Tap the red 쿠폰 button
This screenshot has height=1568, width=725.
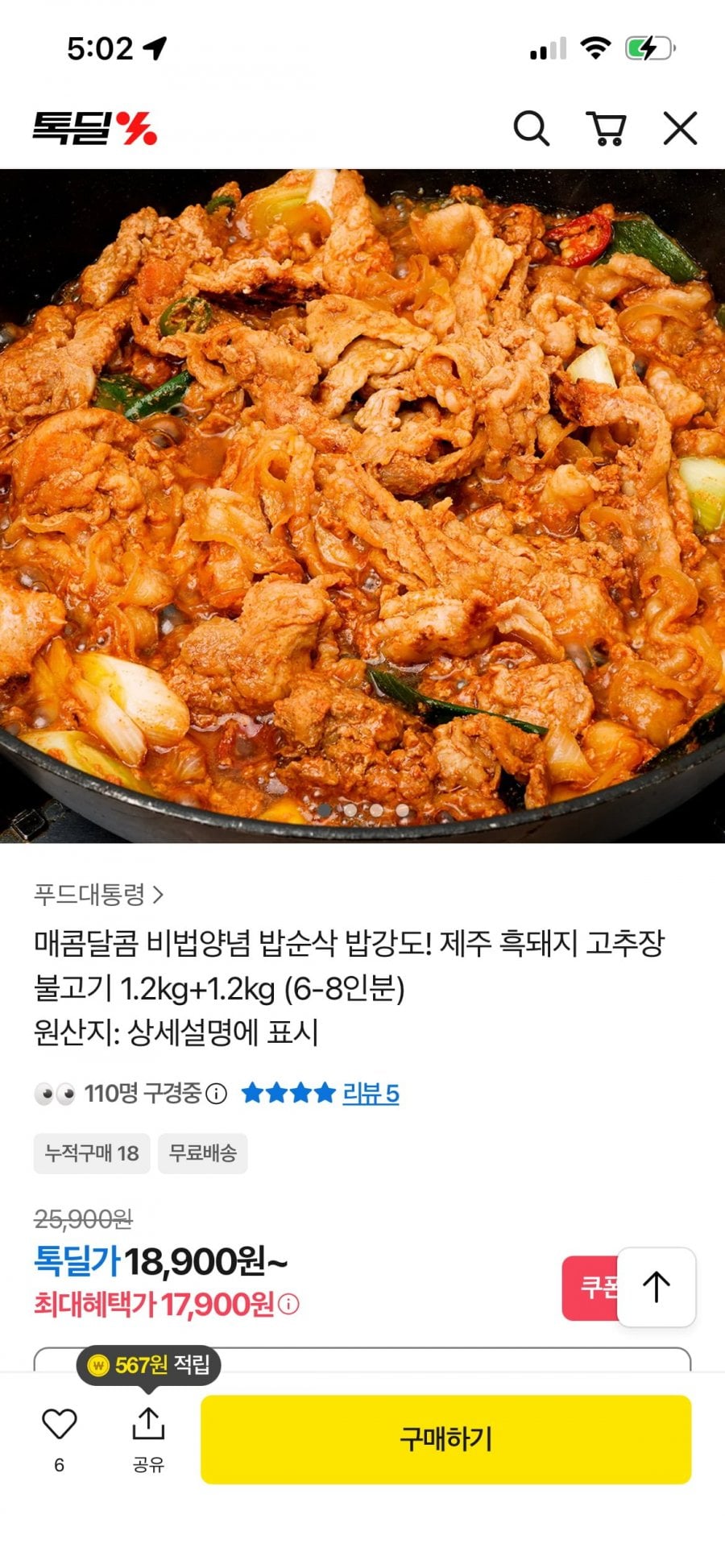[x=590, y=1287]
